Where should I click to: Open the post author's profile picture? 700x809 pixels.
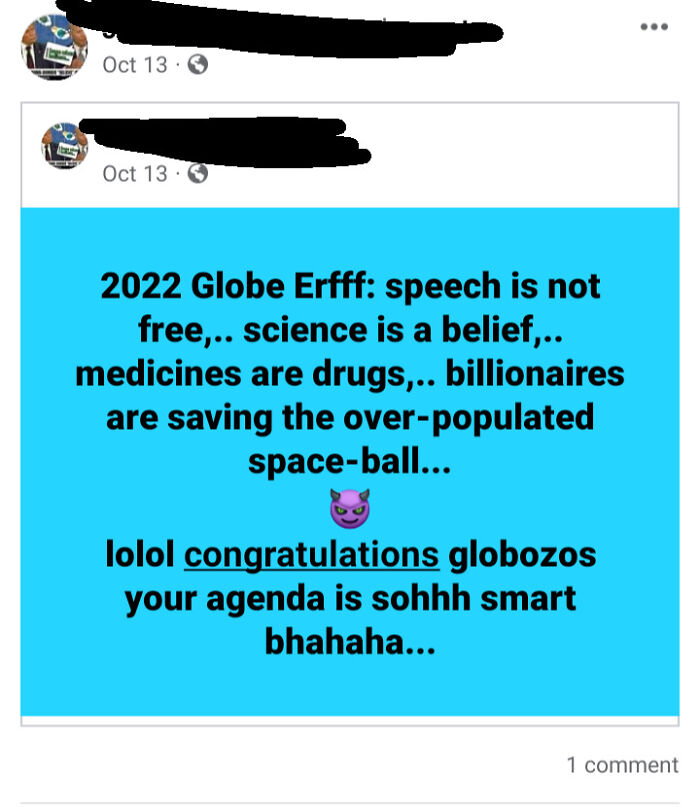[x=53, y=47]
